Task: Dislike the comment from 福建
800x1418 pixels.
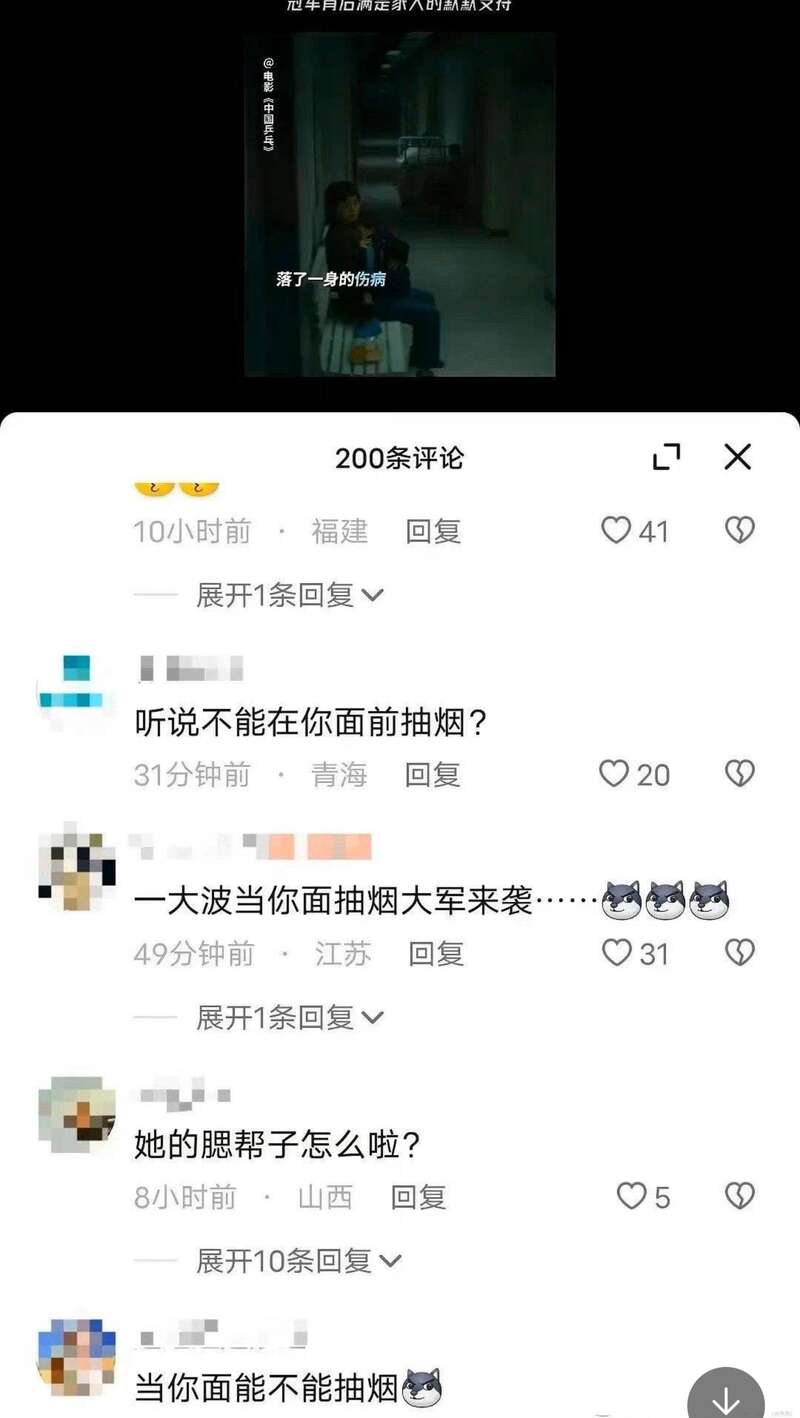Action: pos(739,531)
